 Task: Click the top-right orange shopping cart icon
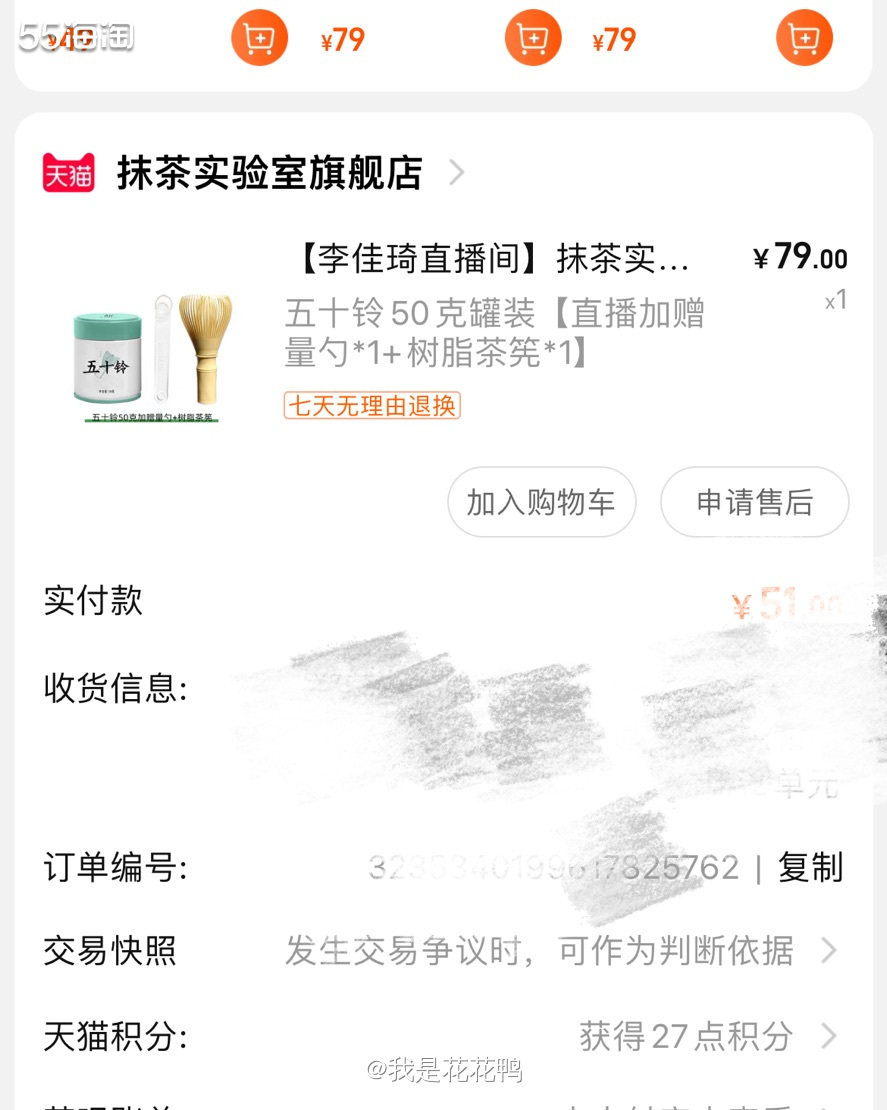[x=804, y=37]
